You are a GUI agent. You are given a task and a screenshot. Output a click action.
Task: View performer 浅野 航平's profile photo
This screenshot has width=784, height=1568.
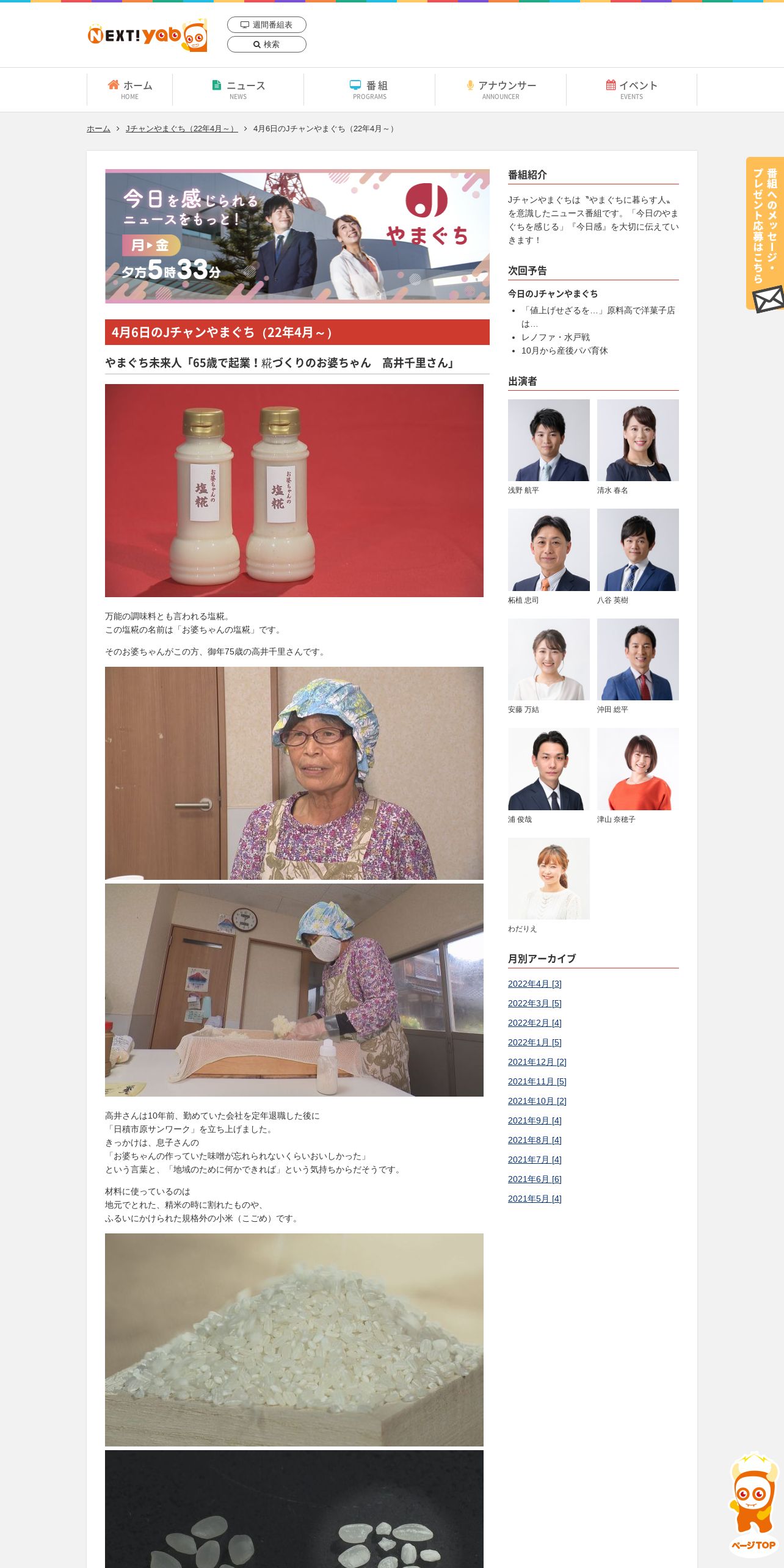[x=549, y=440]
